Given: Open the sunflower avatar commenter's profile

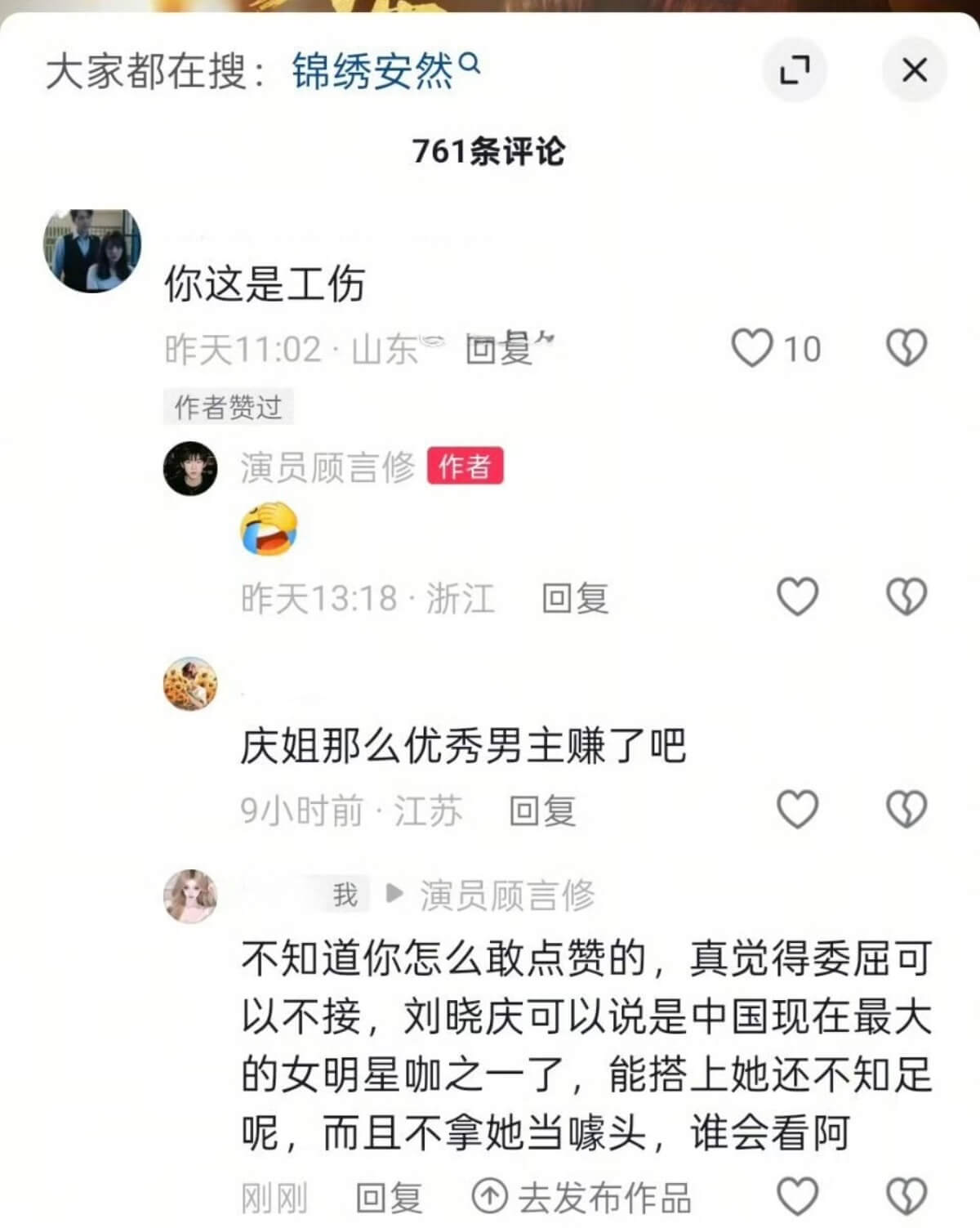Looking at the screenshot, I should pos(190,683).
